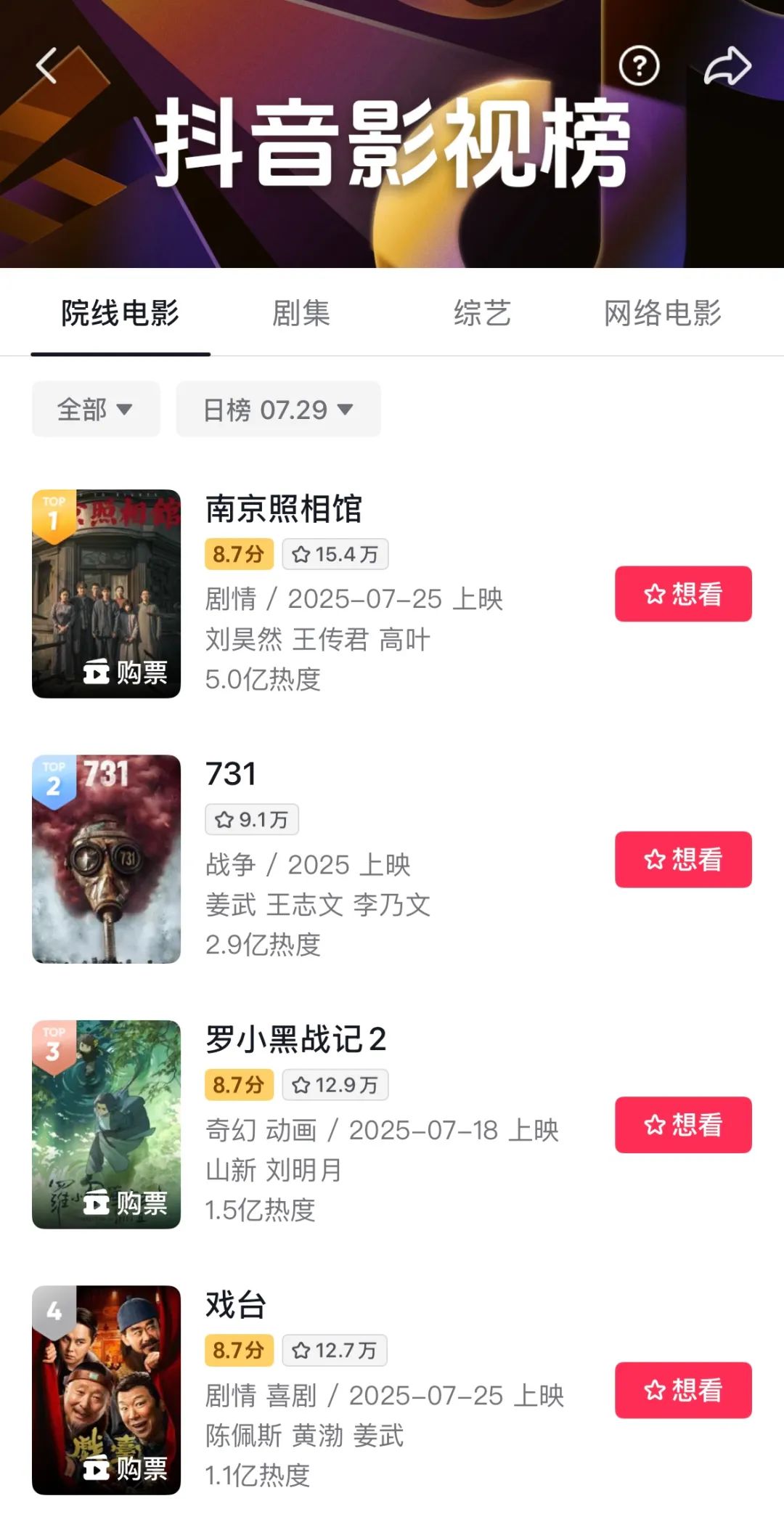Screen dimensions: 784x1525
Task: Click the 购票 ticket icon on 罗小黑战记2 poster
Action: (x=125, y=1202)
